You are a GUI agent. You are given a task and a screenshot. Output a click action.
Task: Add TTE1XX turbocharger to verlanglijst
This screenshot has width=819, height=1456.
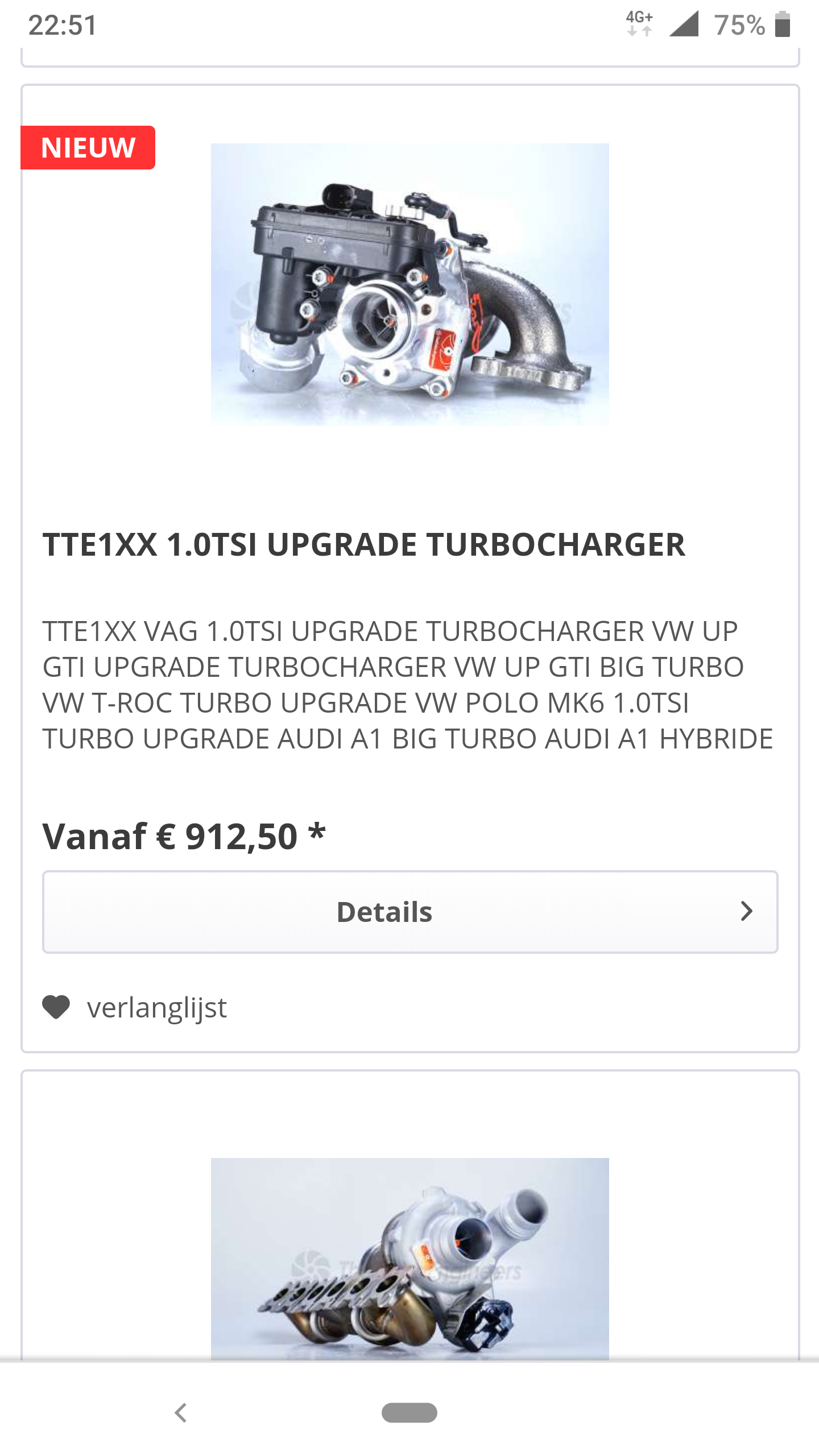click(x=135, y=1007)
